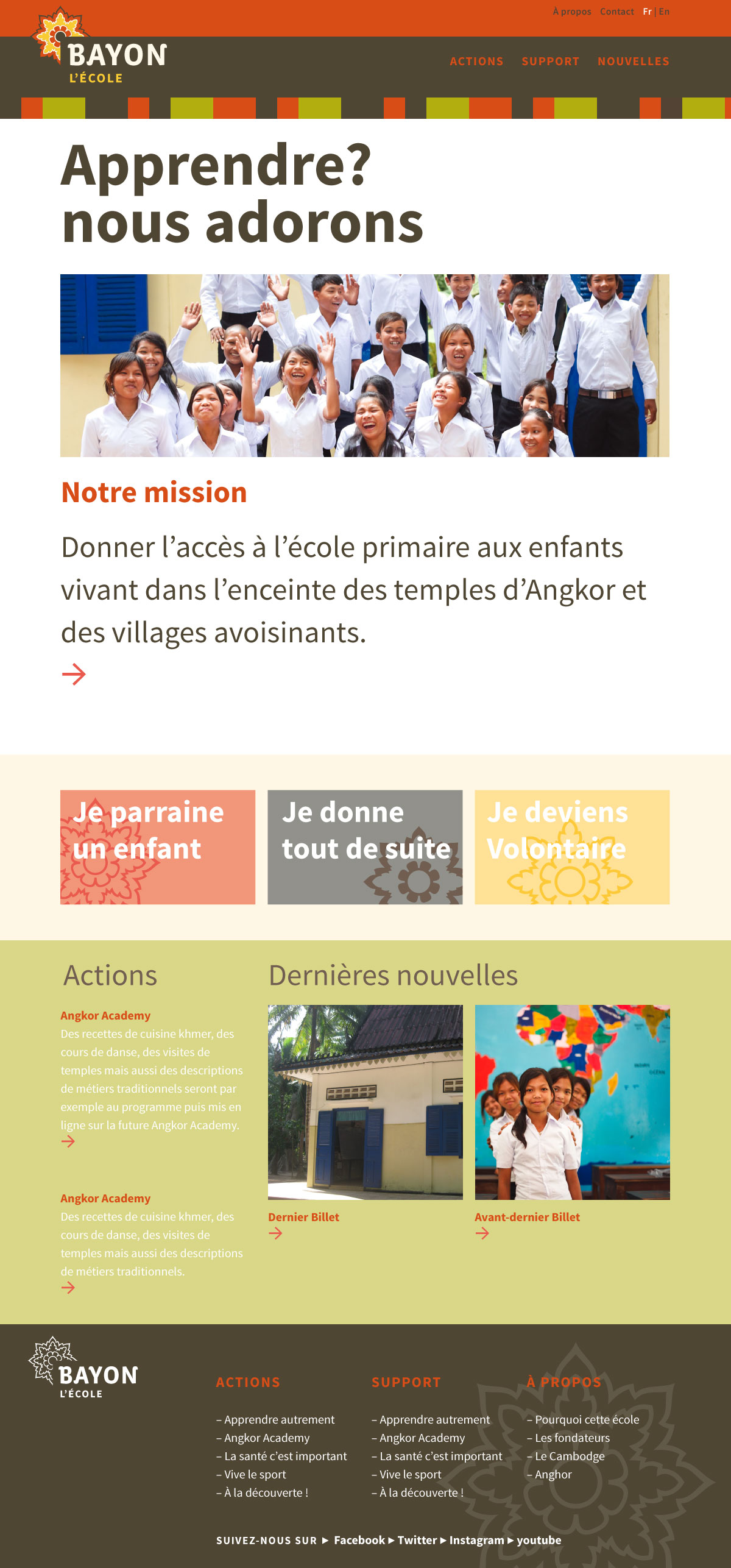Tap the arrow under Notre mission text

point(74,675)
